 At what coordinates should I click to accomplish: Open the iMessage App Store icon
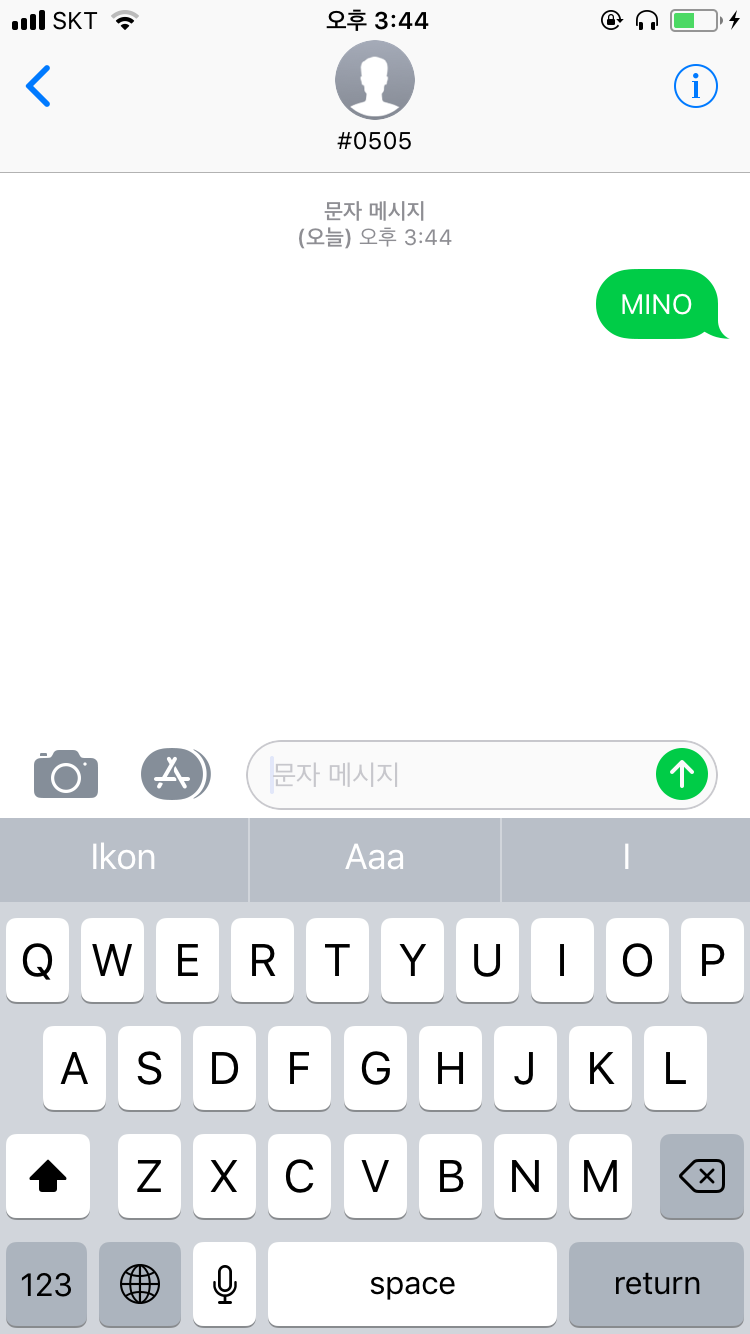click(x=175, y=774)
